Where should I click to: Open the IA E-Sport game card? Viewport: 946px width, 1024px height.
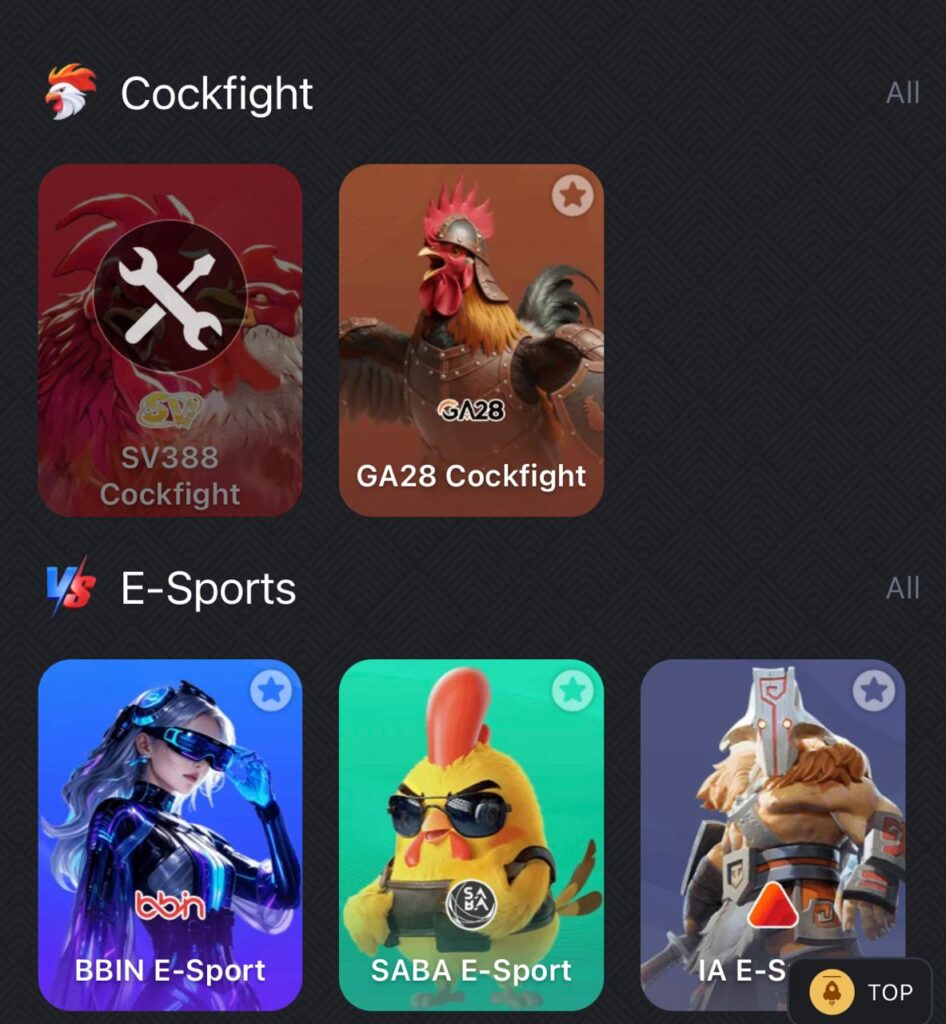coord(775,800)
